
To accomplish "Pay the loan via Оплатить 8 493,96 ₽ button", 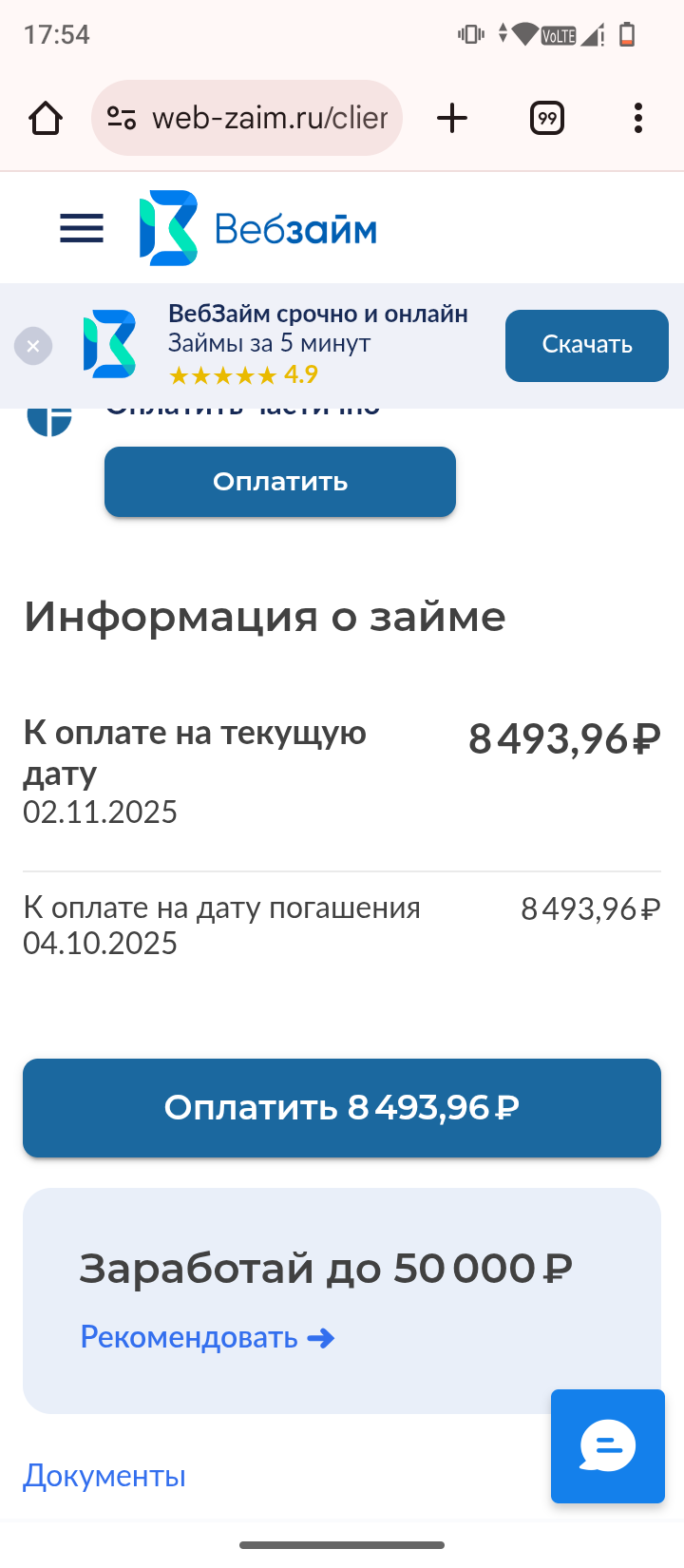I will click(x=341, y=1108).
